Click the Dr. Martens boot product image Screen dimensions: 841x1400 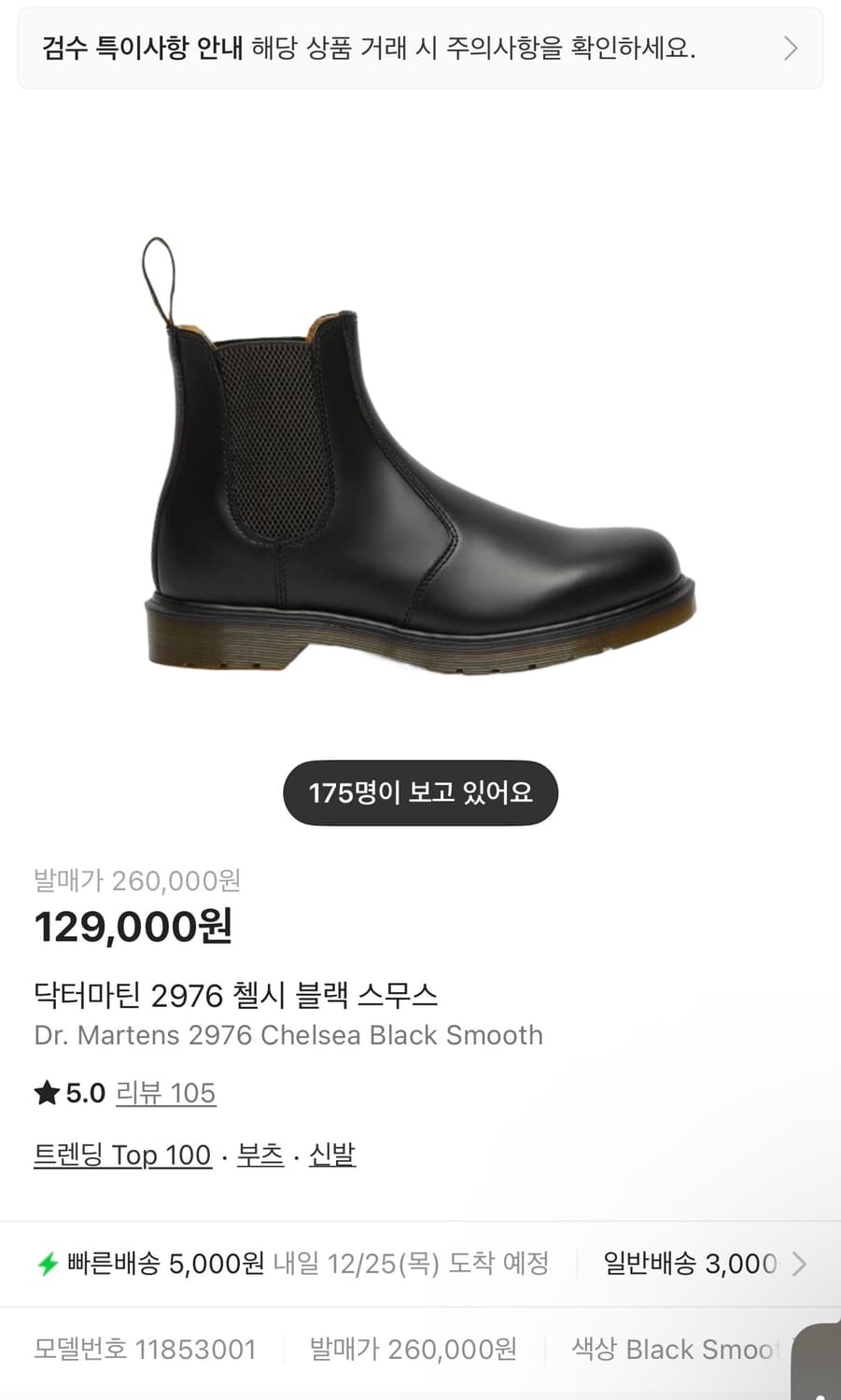coord(420,457)
